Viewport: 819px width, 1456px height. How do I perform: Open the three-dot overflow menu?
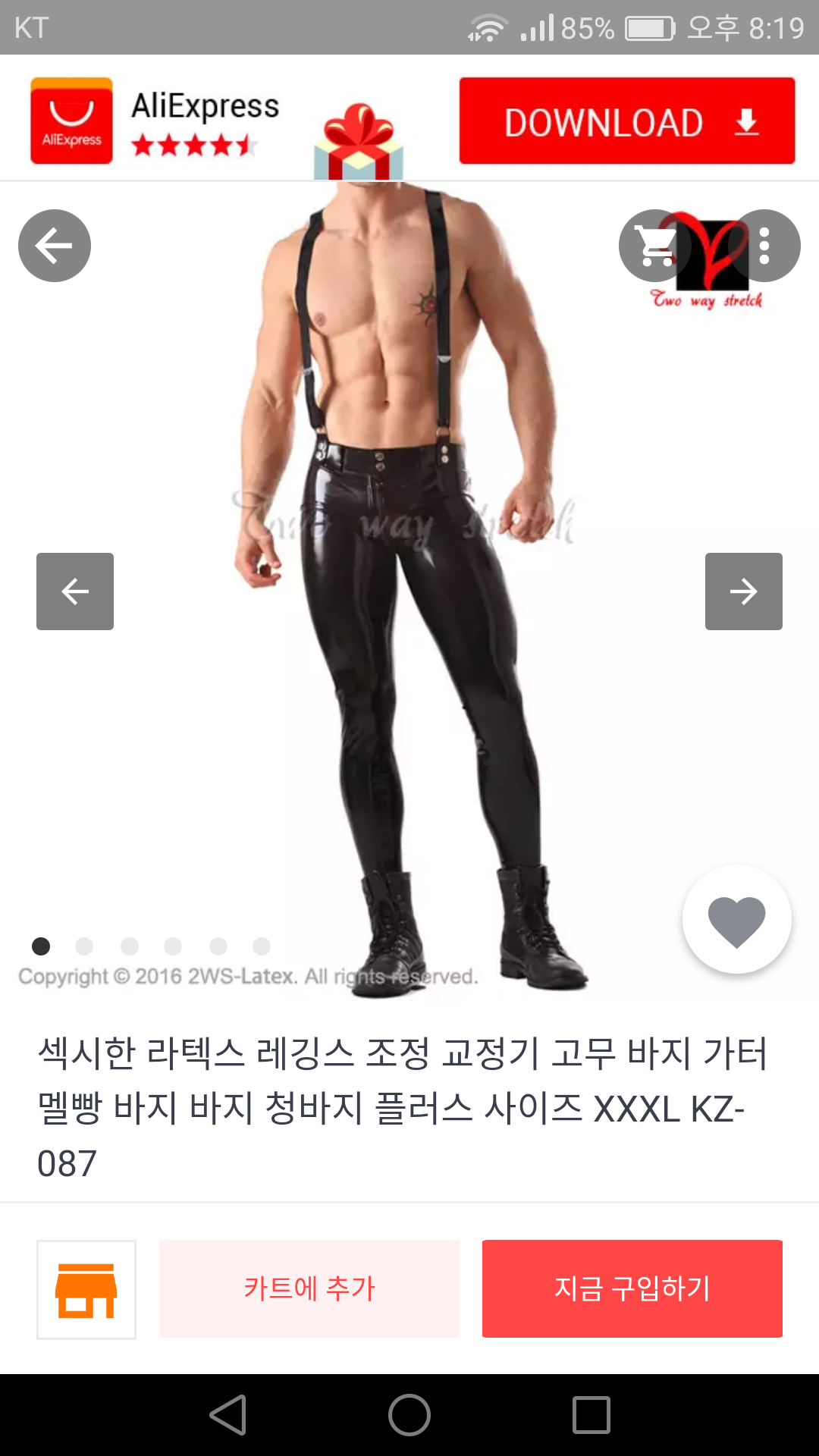[x=764, y=246]
